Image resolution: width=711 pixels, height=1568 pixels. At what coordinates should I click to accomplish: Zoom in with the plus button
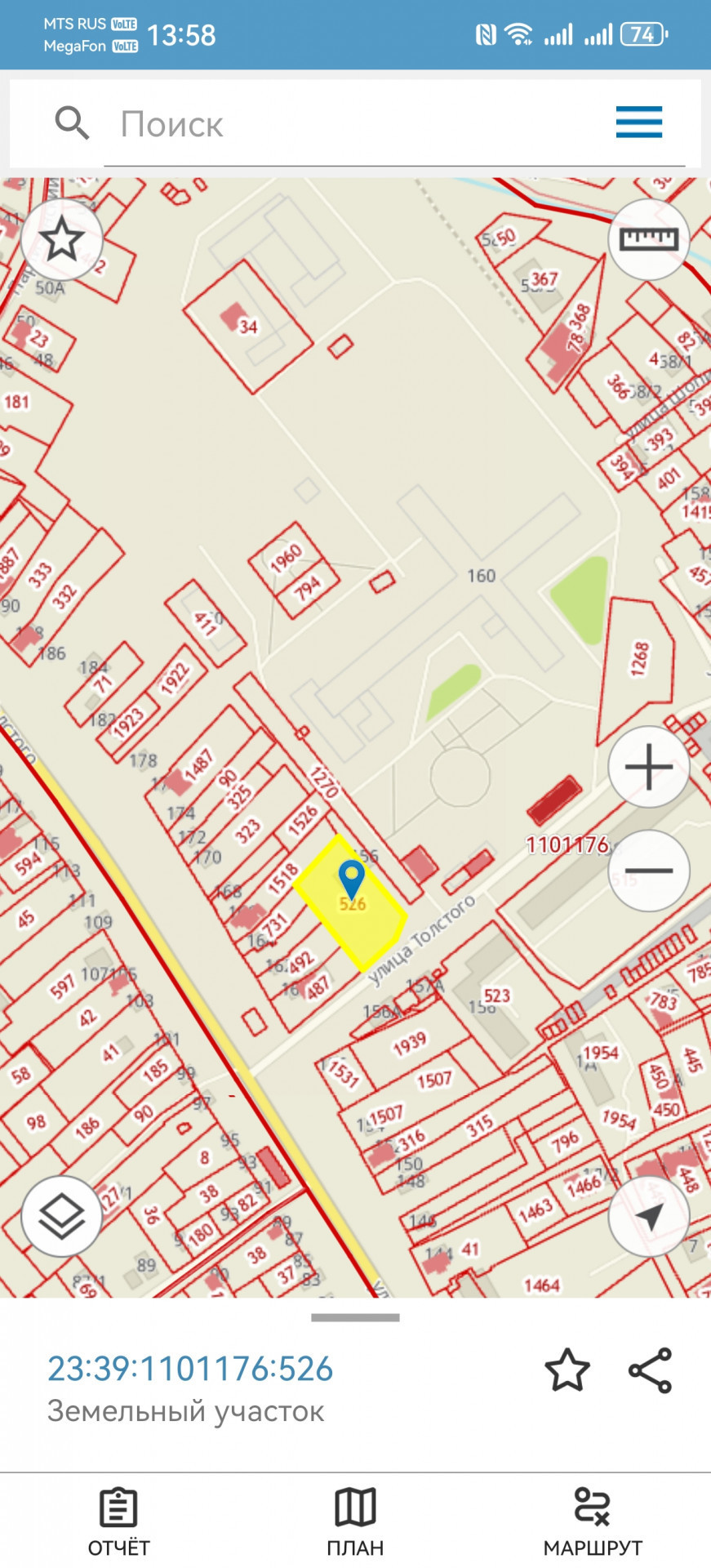coord(649,767)
